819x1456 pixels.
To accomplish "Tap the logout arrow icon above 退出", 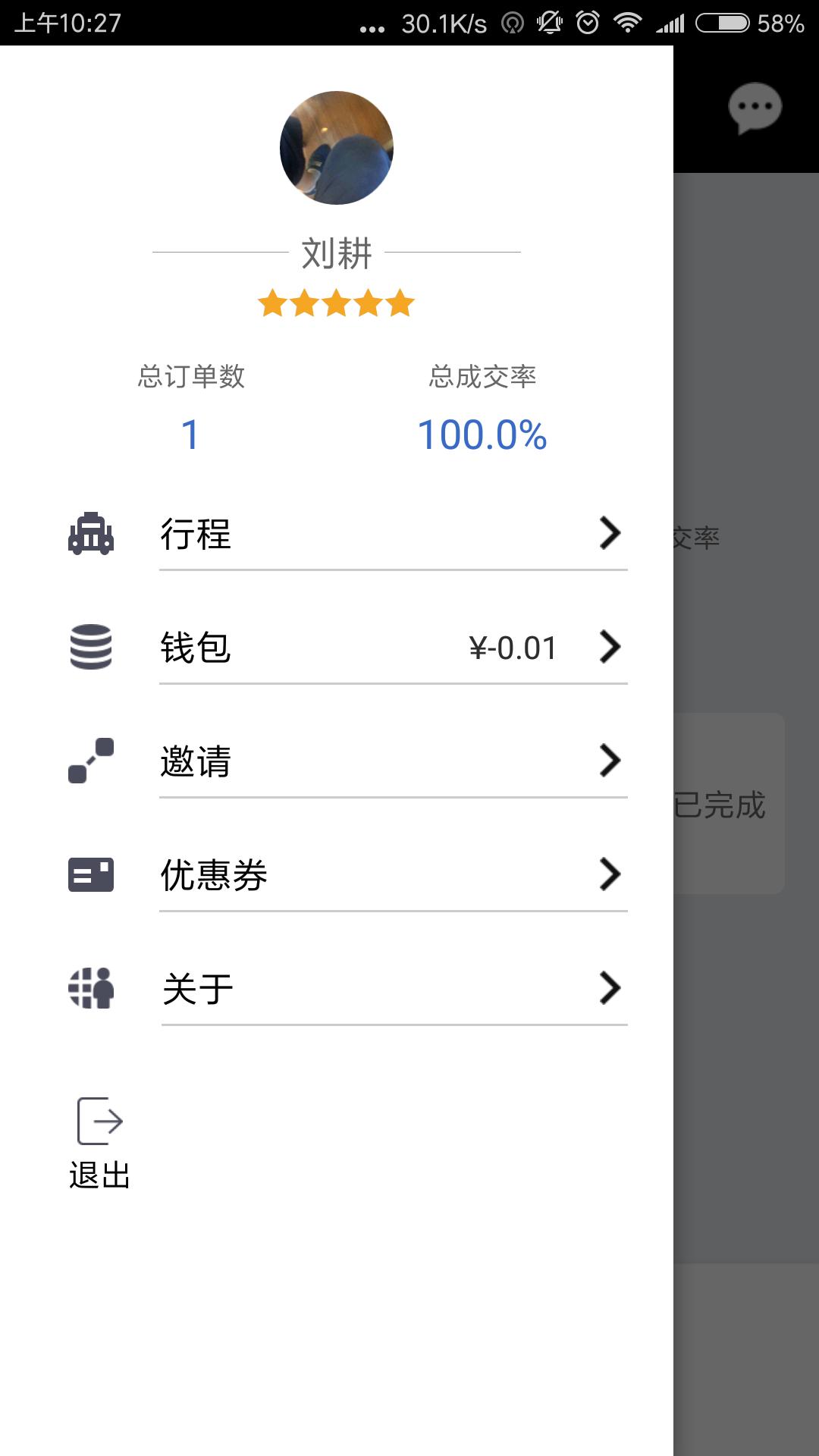I will [100, 1120].
